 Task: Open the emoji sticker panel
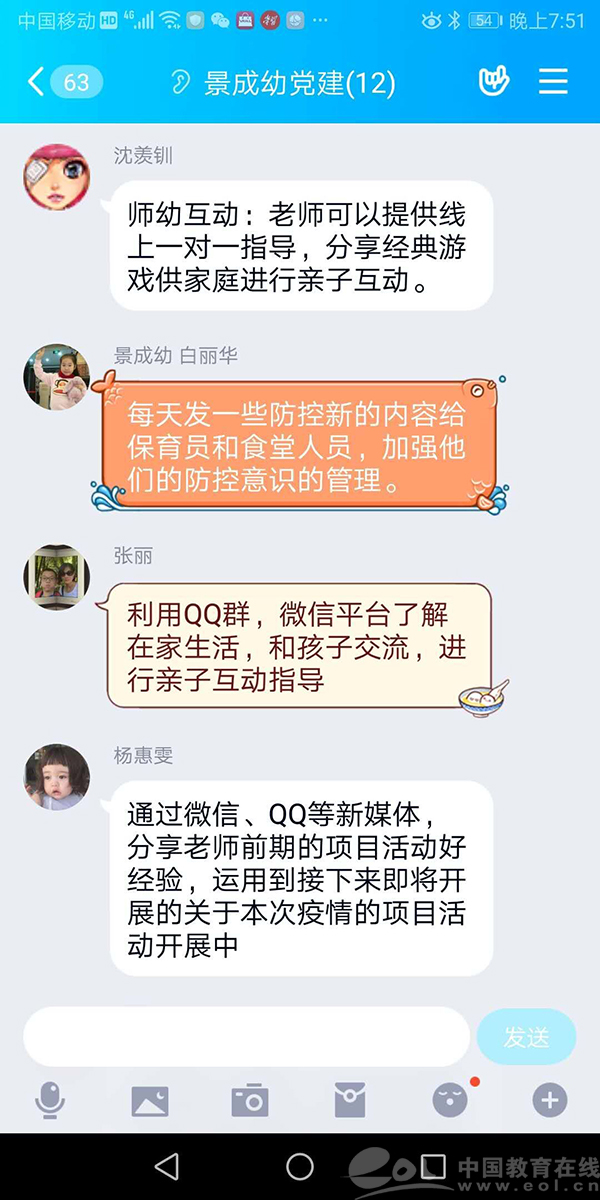coord(450,1101)
